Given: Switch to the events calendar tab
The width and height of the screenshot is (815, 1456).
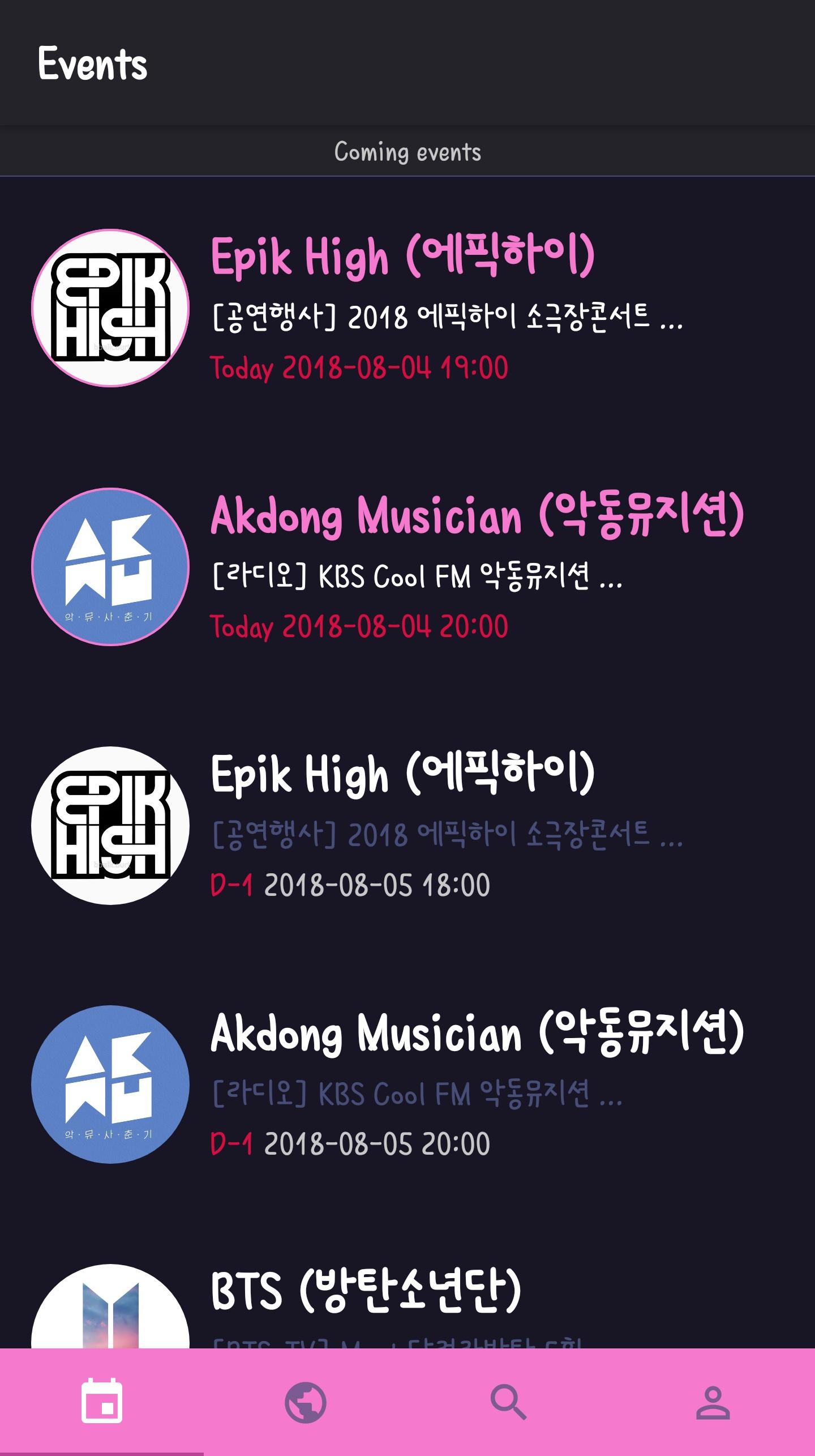Looking at the screenshot, I should (102, 1402).
